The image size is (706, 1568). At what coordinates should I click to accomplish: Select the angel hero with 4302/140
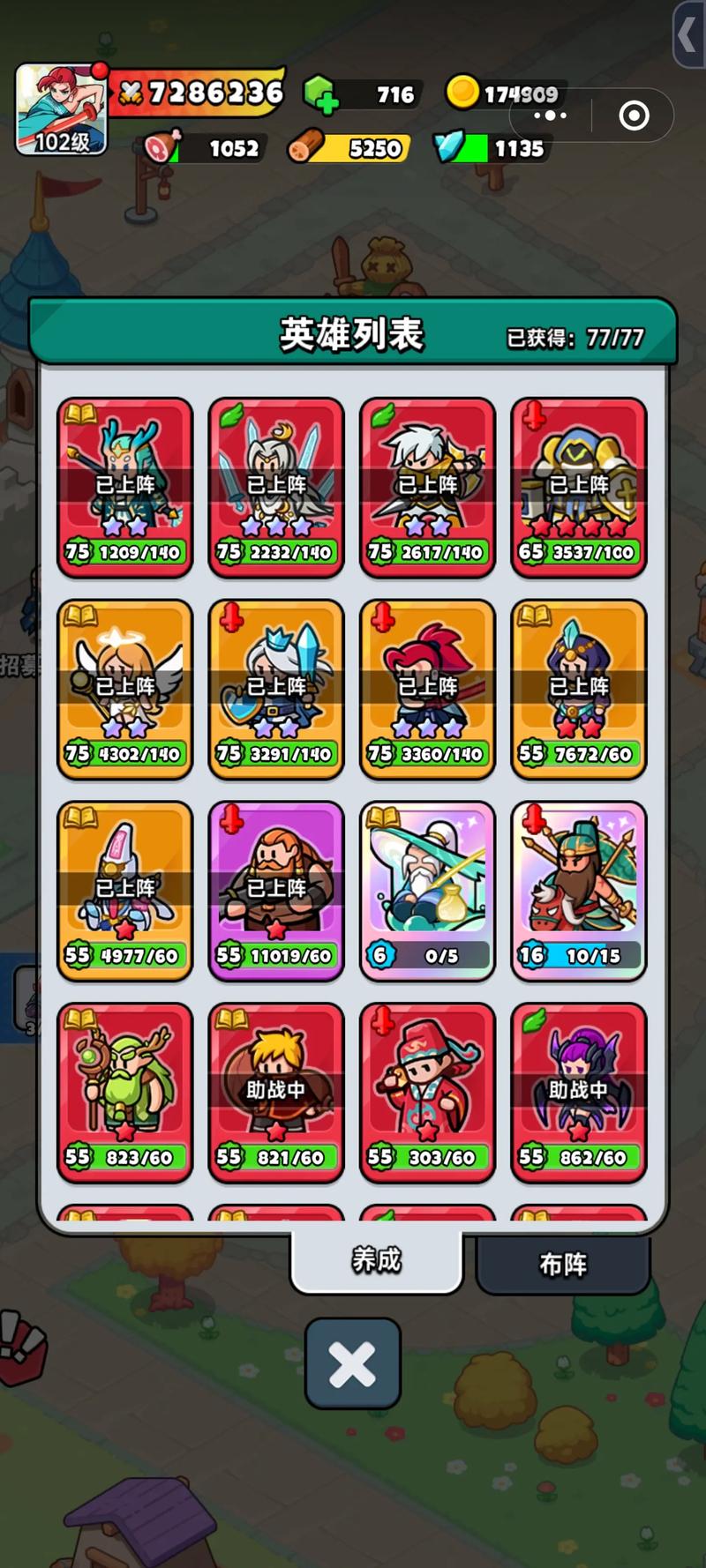(x=125, y=689)
